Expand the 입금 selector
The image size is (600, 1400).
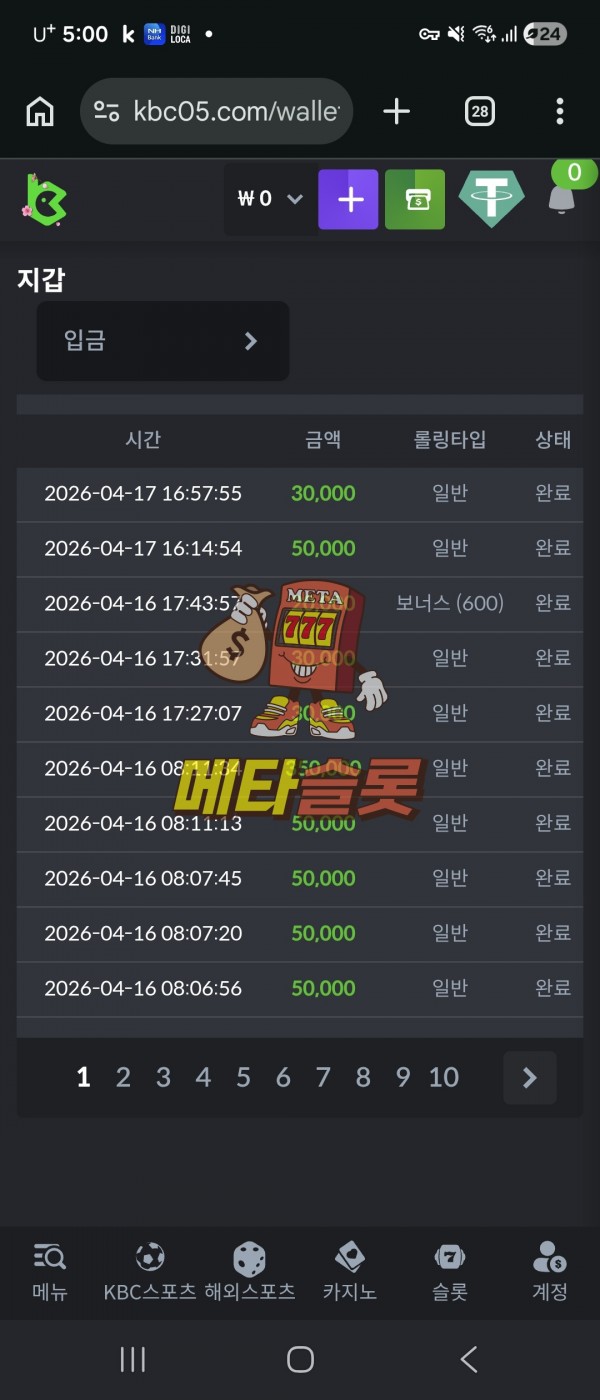[x=163, y=341]
